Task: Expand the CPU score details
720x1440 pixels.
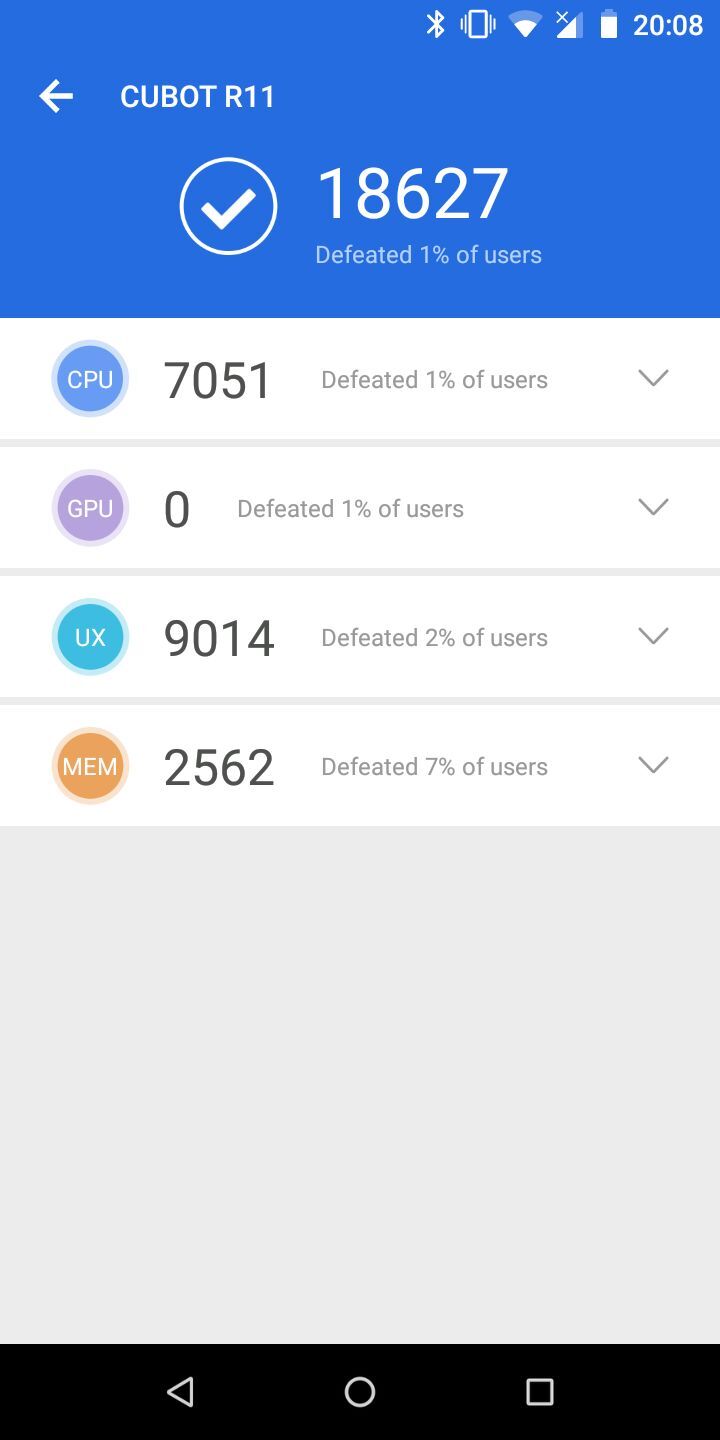Action: (x=653, y=378)
